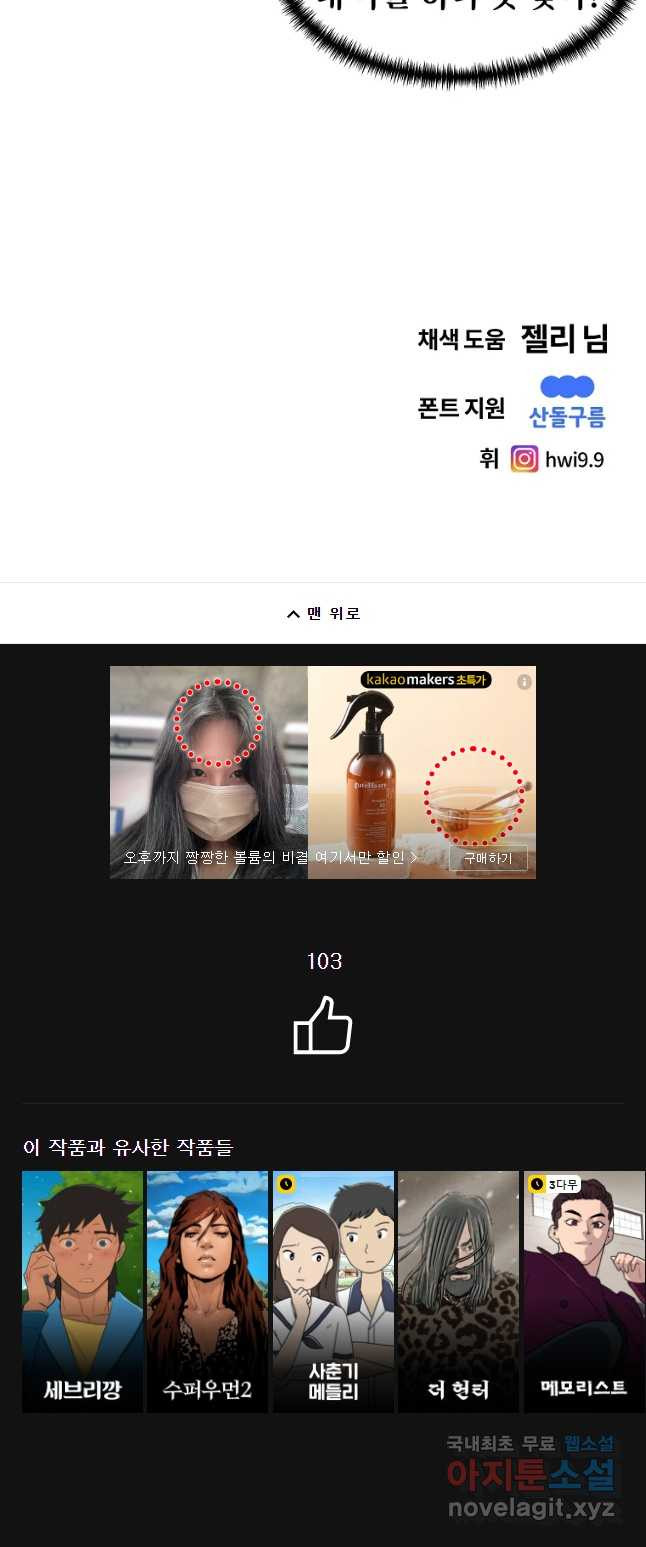Image resolution: width=646 pixels, height=1547 pixels.
Task: Tap 구매하기 on the kakaomakers ad
Action: point(487,858)
